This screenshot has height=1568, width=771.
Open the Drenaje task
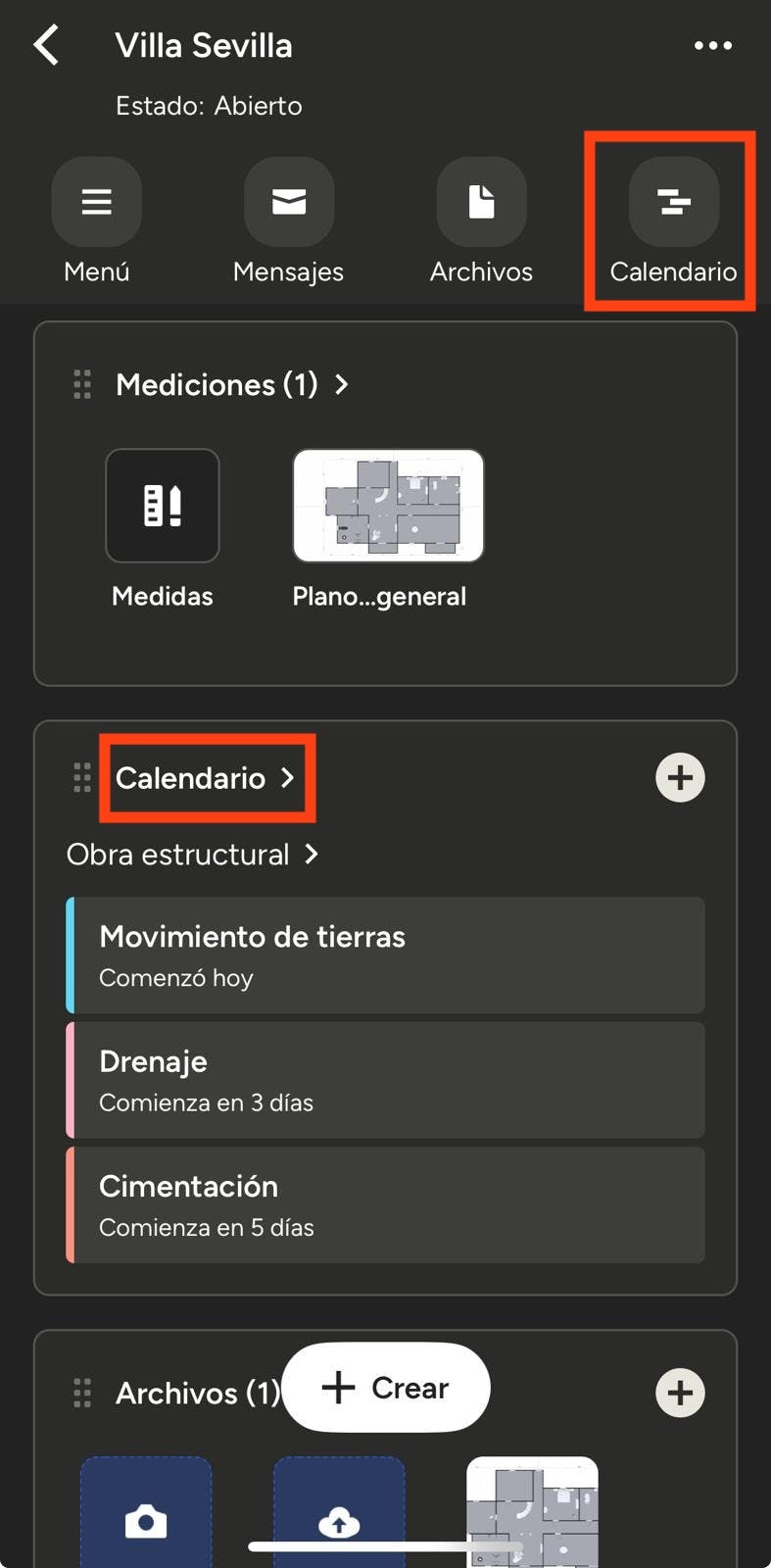point(386,1080)
